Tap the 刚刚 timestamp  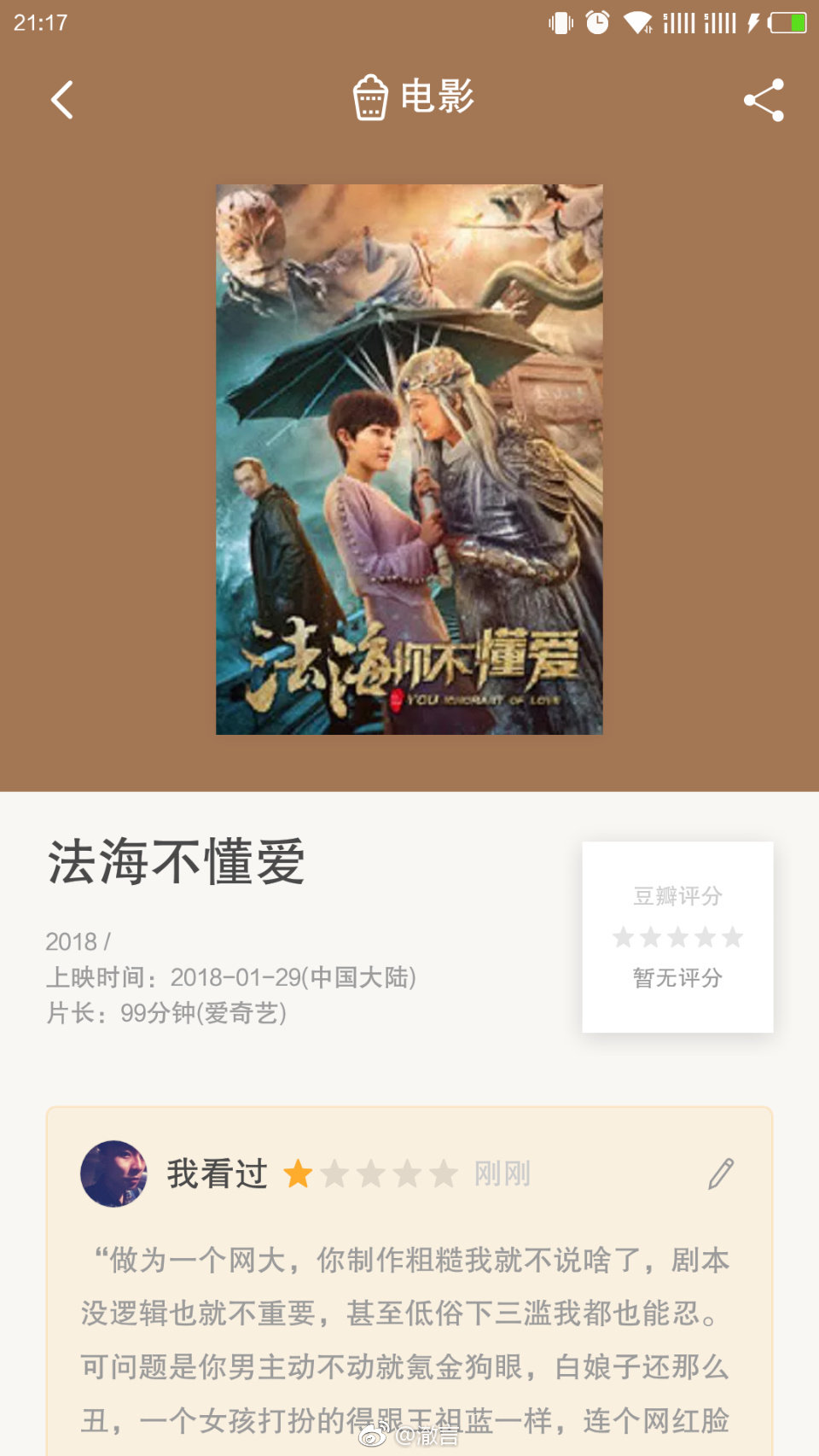tap(502, 1174)
